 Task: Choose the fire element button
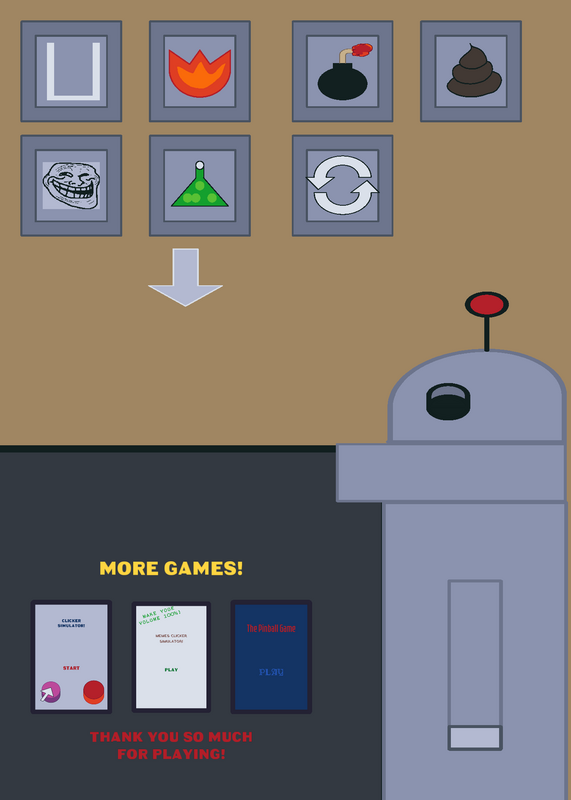click(200, 71)
